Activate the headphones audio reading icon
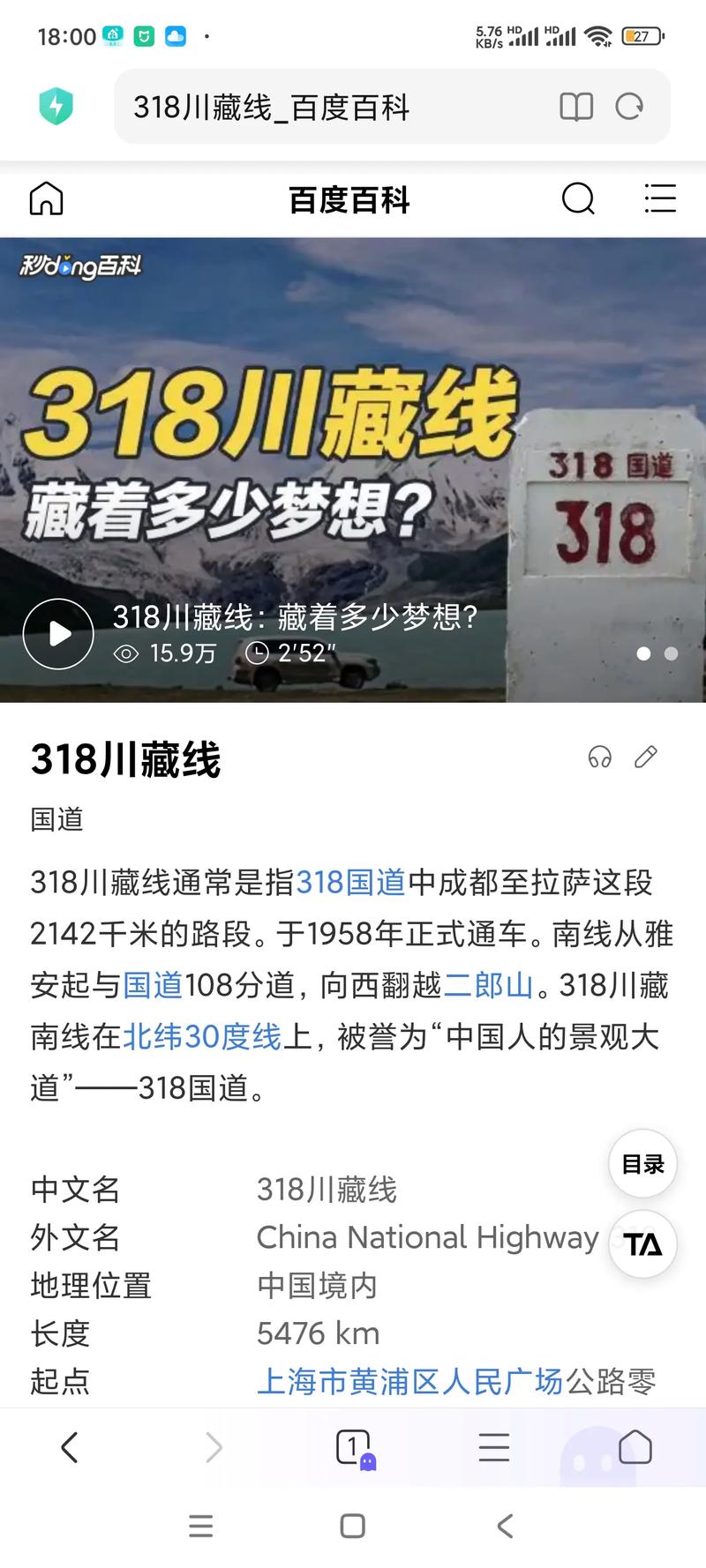Image resolution: width=706 pixels, height=1568 pixels. point(599,757)
